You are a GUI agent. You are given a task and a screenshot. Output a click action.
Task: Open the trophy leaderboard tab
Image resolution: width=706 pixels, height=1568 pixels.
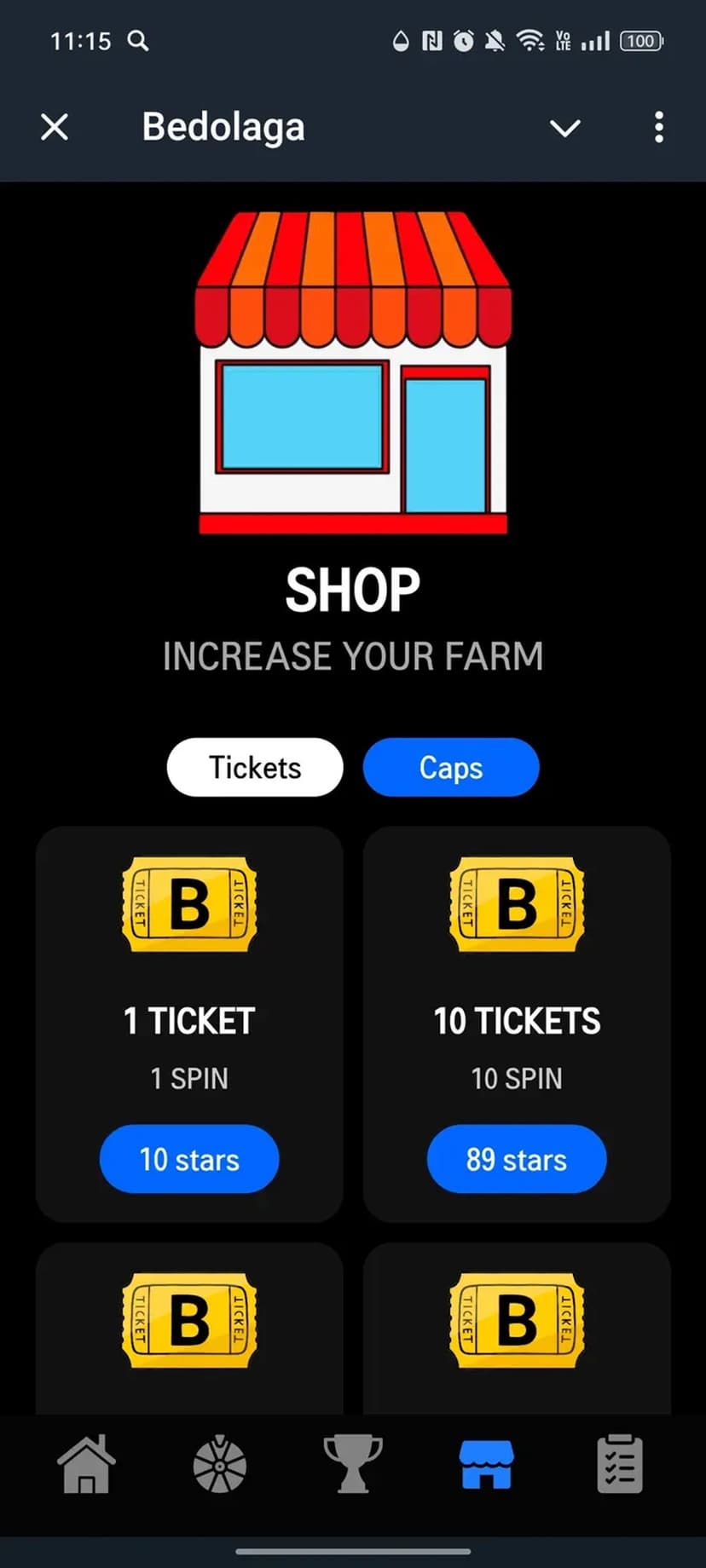(x=353, y=1464)
